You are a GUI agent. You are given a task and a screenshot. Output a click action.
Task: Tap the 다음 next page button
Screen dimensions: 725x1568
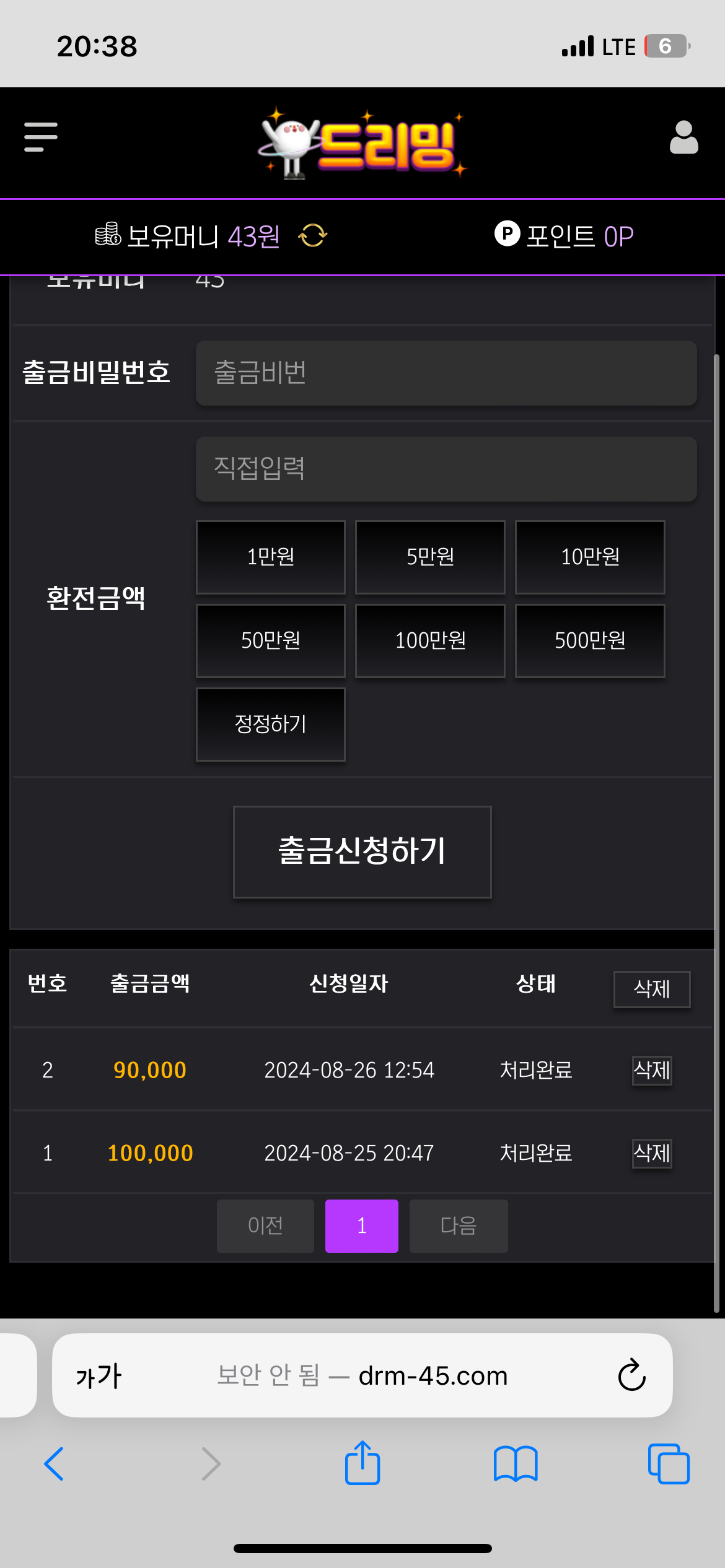pos(459,1226)
